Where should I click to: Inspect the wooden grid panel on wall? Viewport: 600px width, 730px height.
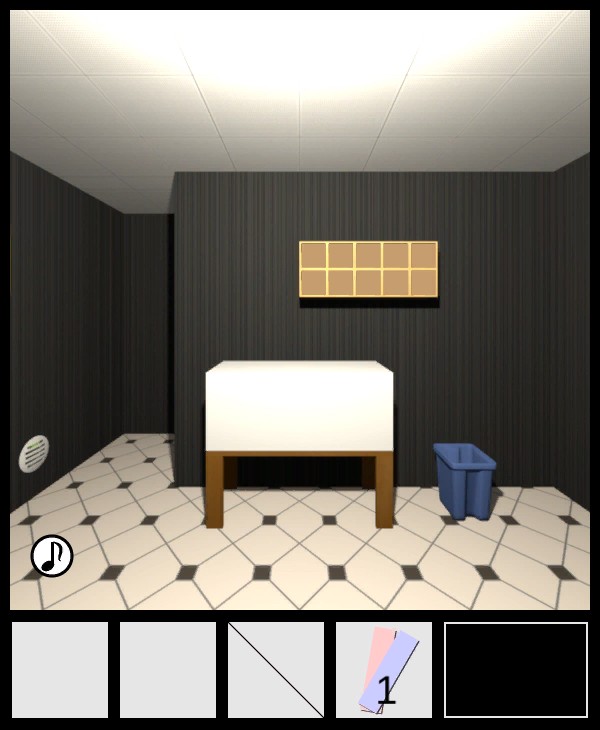[368, 269]
